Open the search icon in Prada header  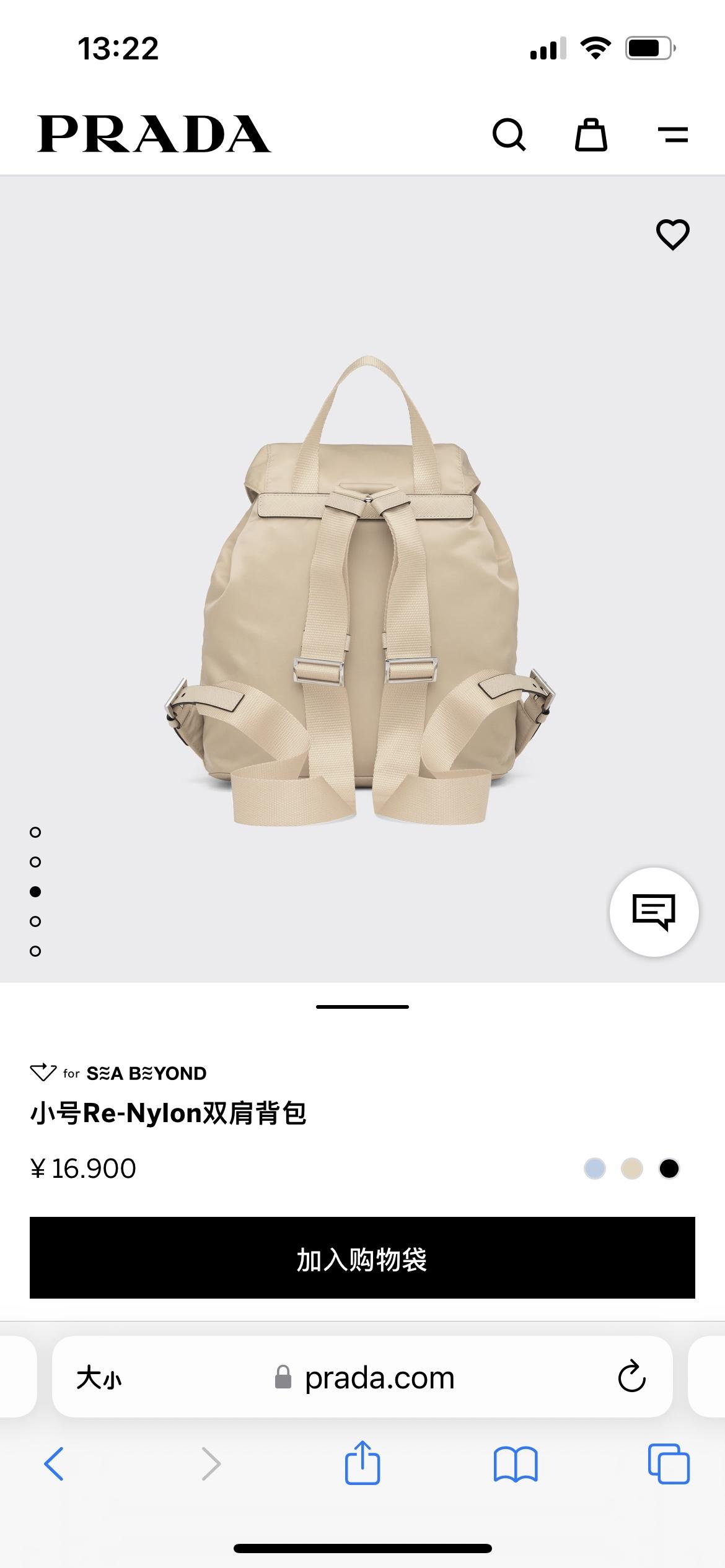[x=509, y=134]
